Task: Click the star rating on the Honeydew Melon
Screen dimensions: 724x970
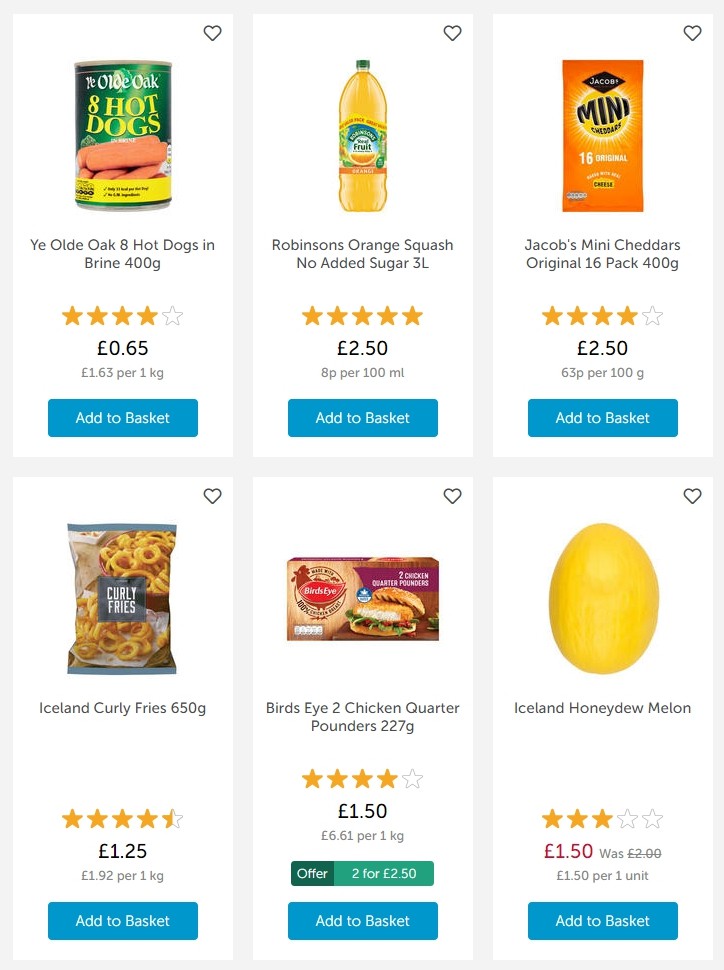Action: coord(602,818)
